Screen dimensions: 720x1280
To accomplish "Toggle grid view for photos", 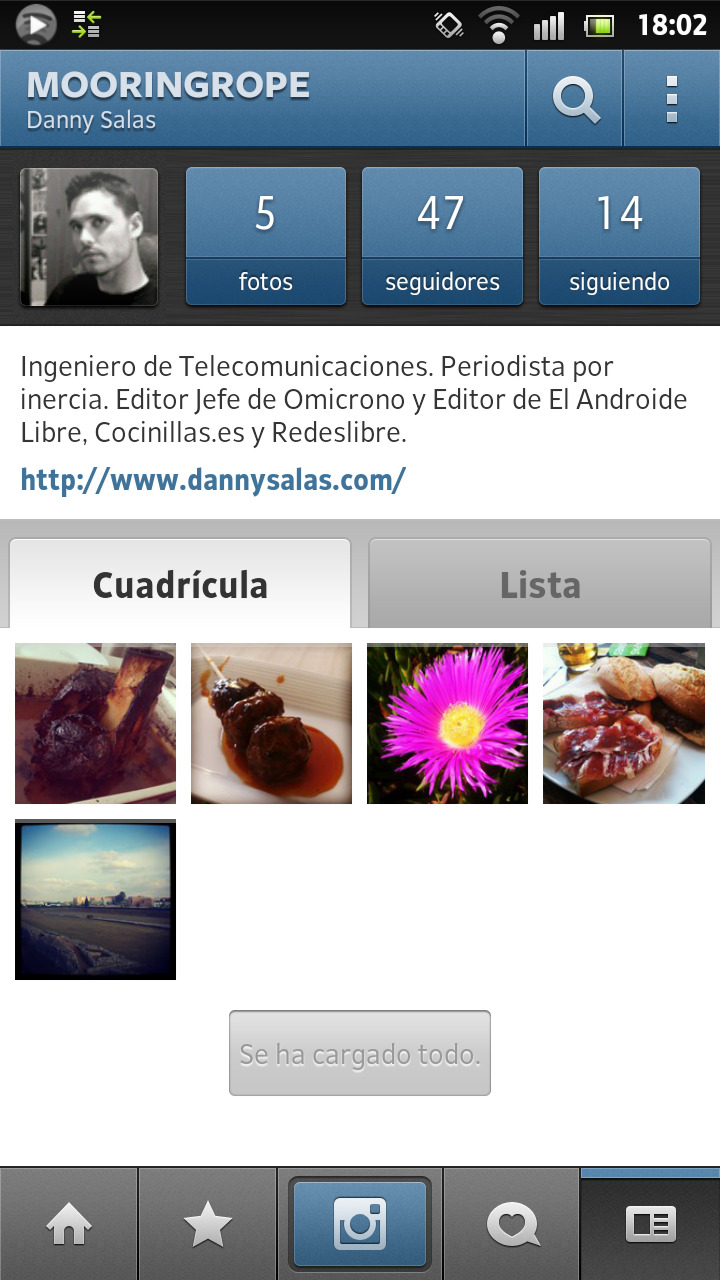I will (180, 584).
